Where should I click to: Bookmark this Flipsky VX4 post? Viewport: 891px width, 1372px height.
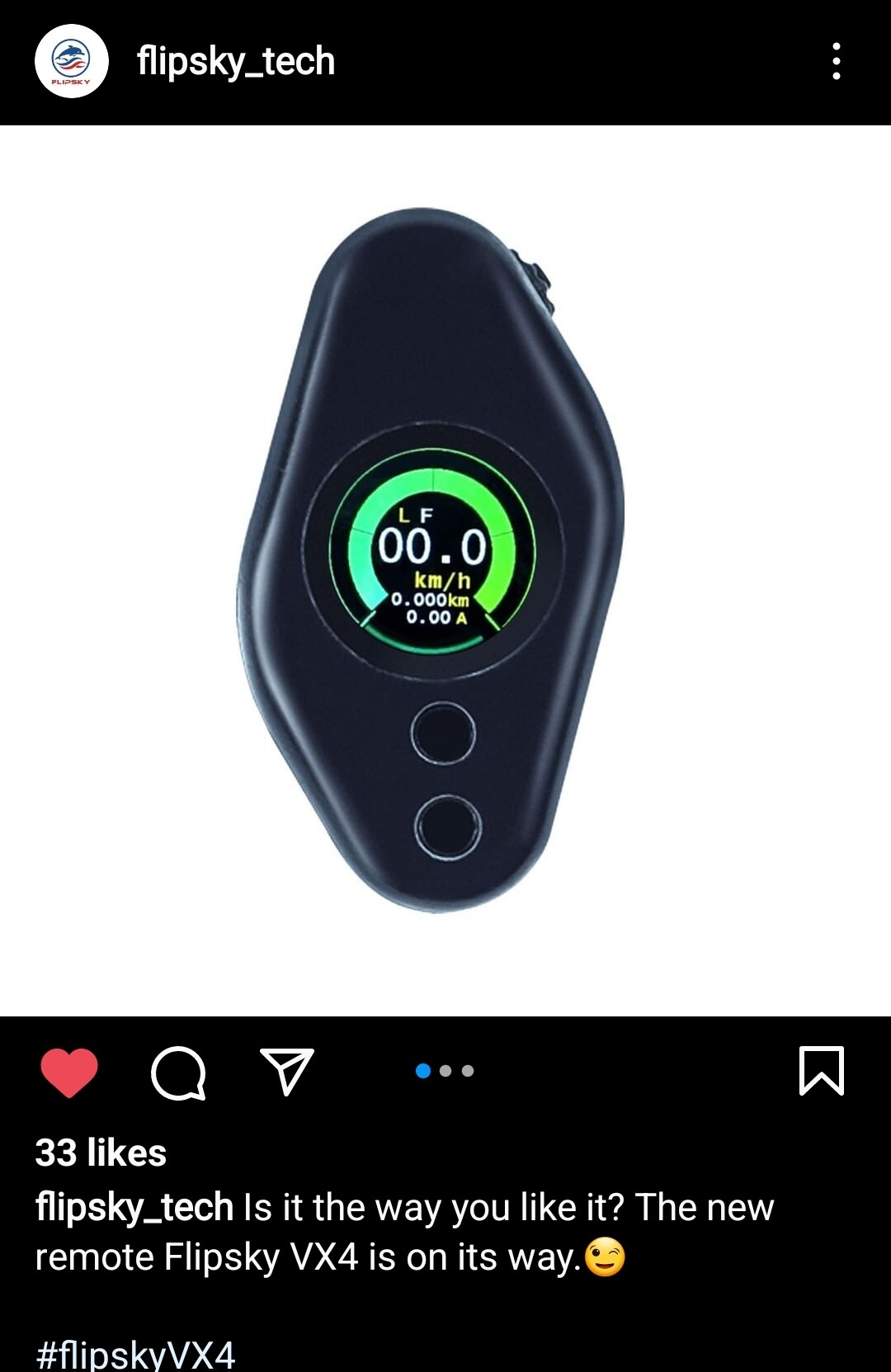pos(821,1071)
